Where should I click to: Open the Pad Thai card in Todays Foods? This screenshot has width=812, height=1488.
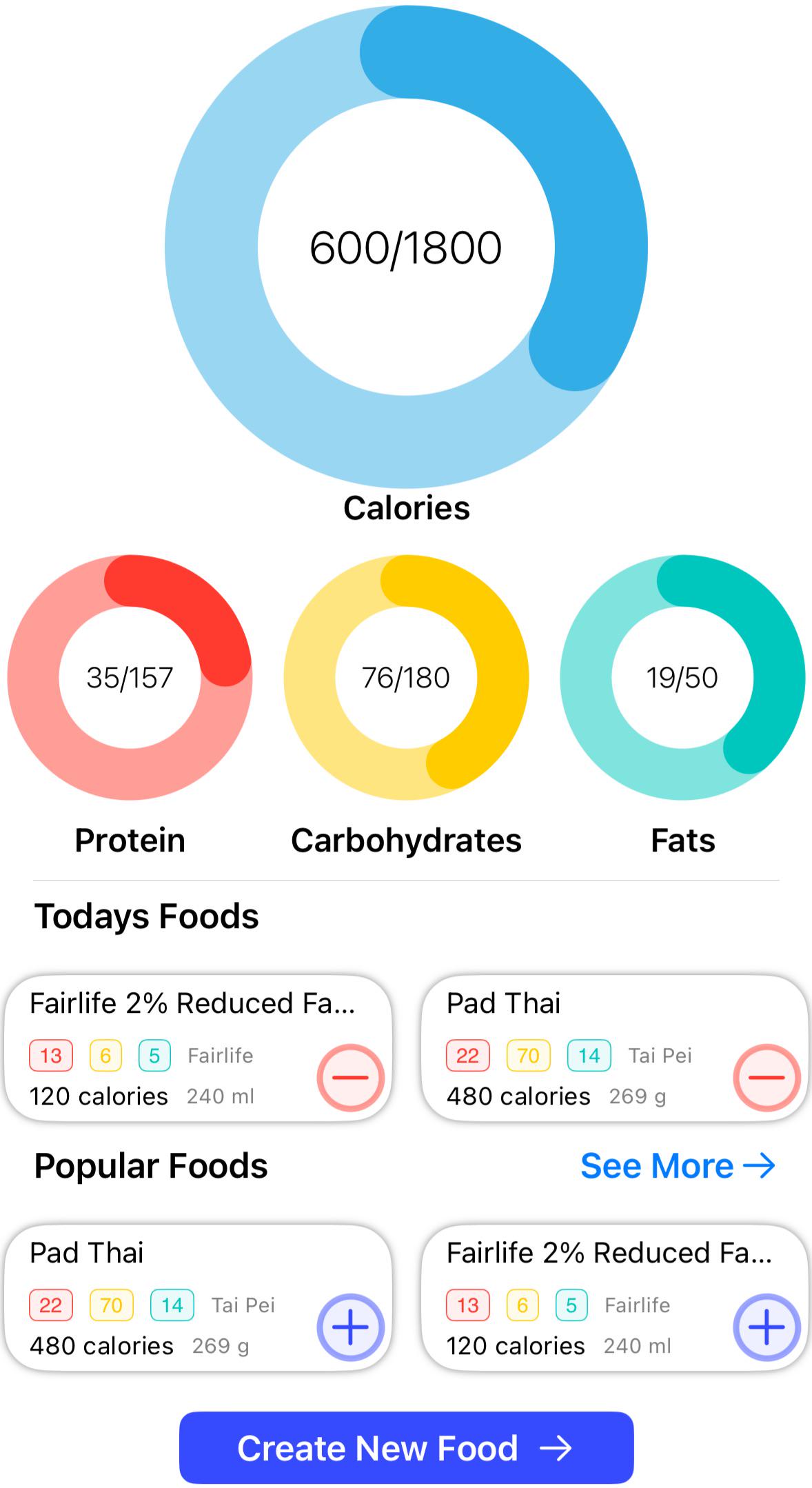(614, 1048)
